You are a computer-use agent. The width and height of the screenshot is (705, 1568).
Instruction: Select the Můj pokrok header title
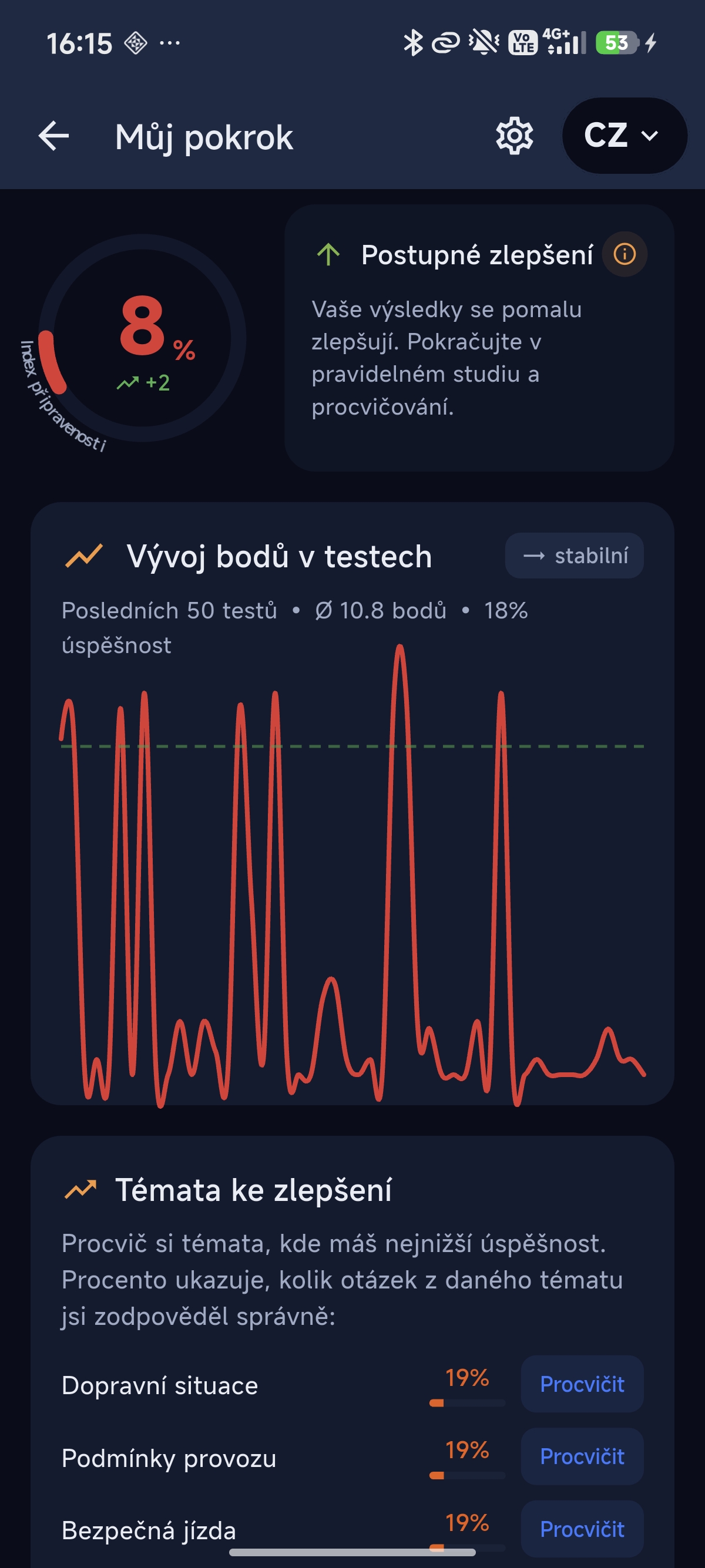pos(205,137)
